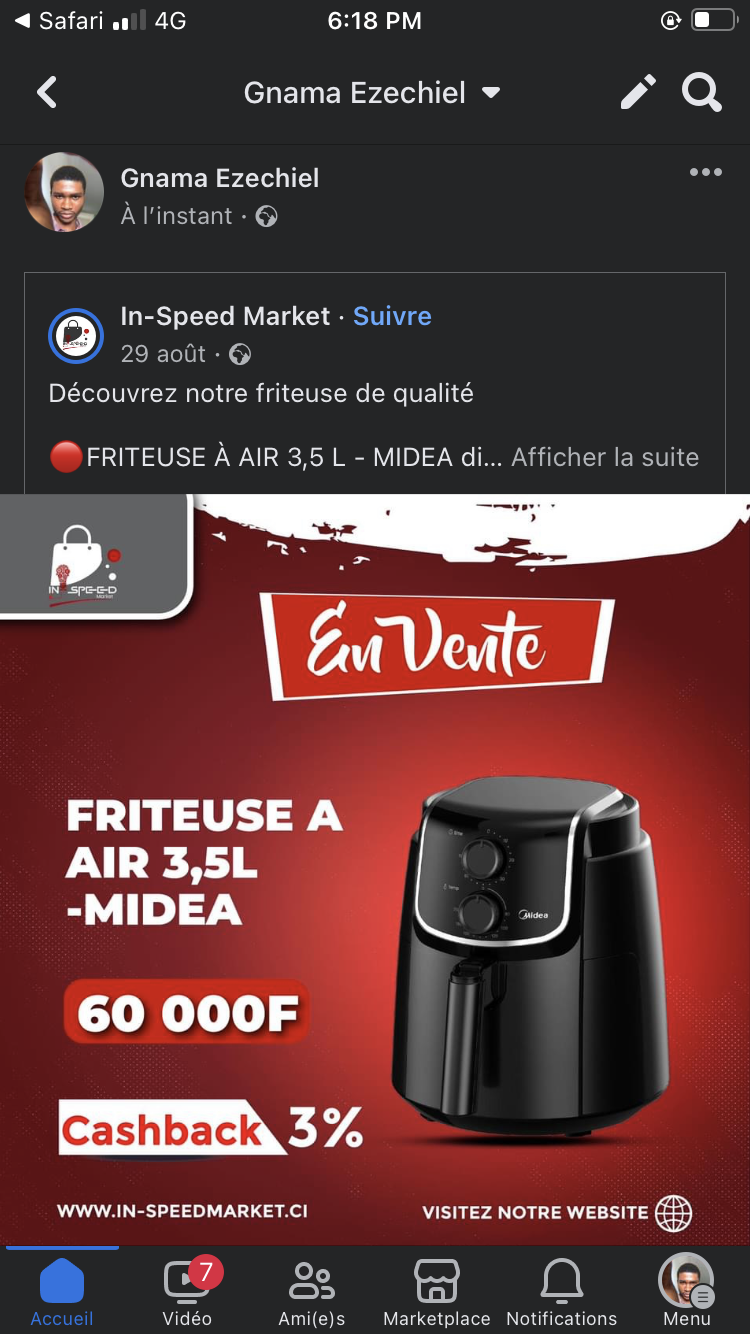
Task: Open Gnama Ezechiel's profile picture
Action: tap(64, 192)
